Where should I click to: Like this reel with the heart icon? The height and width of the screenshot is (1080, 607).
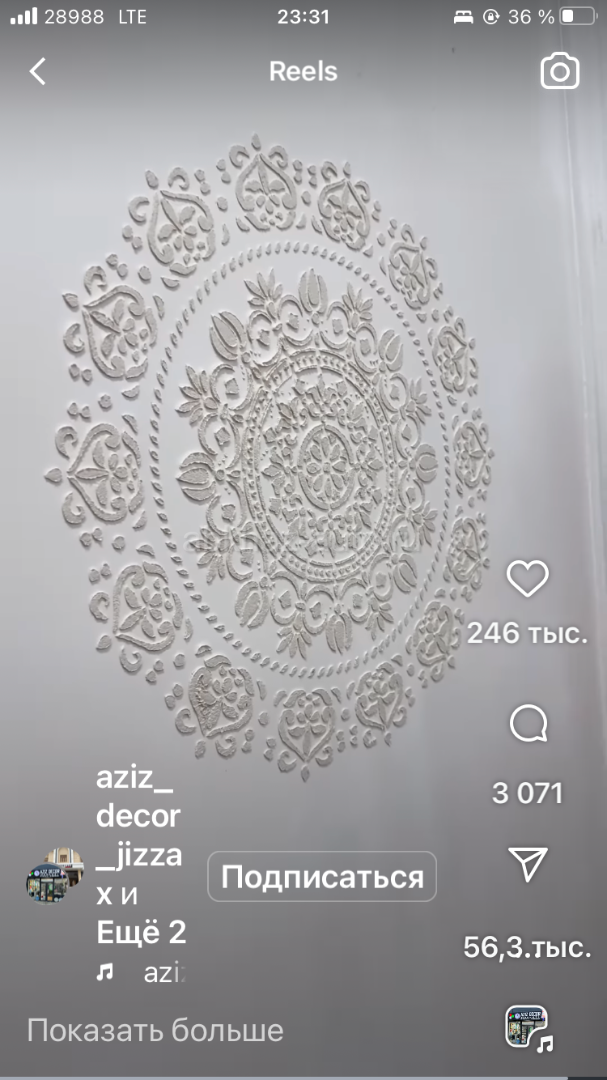[528, 579]
